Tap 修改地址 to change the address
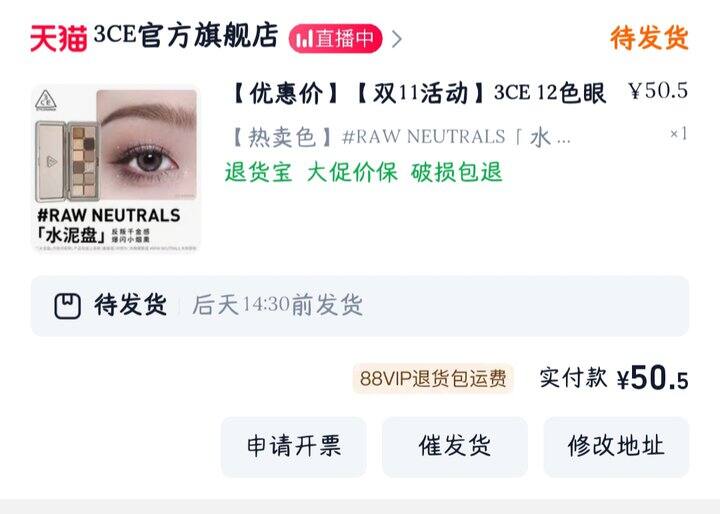The width and height of the screenshot is (720, 514). [615, 446]
